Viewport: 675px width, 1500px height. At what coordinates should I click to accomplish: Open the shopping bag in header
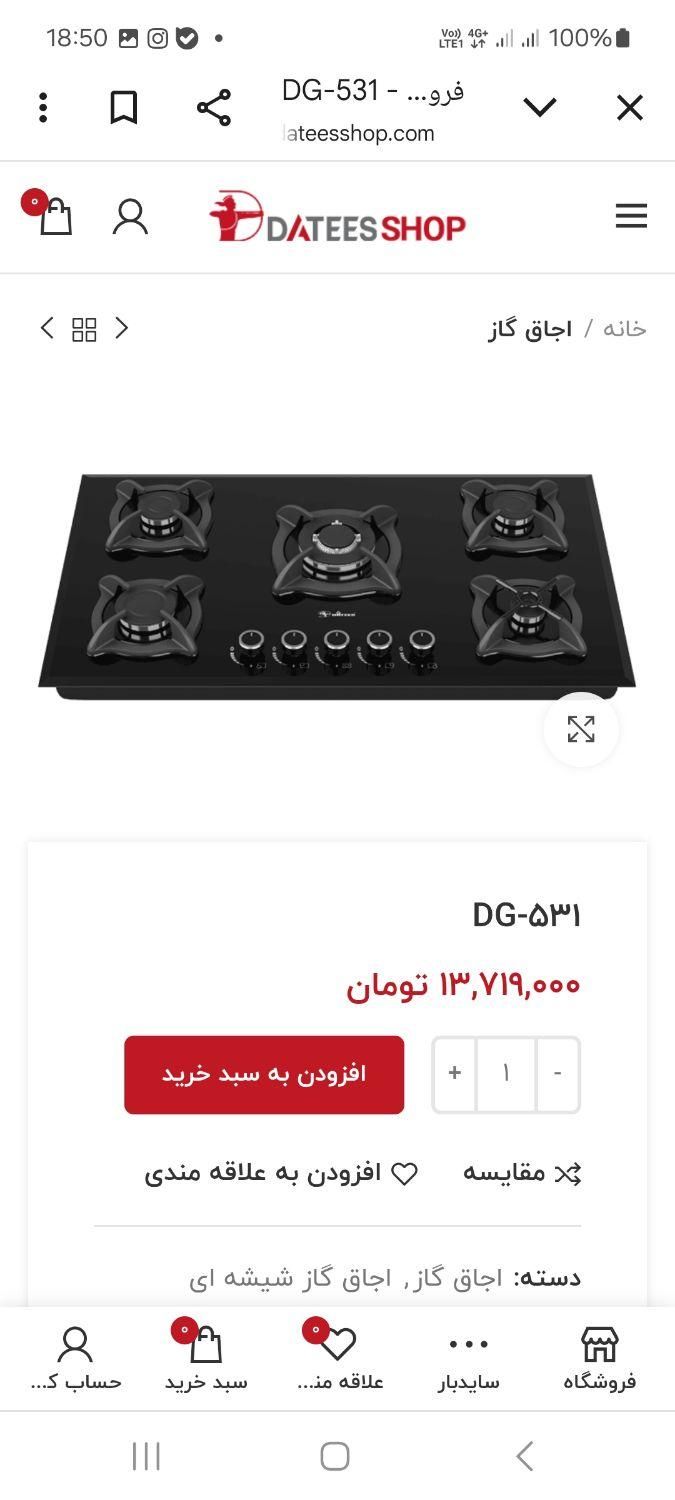coord(55,216)
